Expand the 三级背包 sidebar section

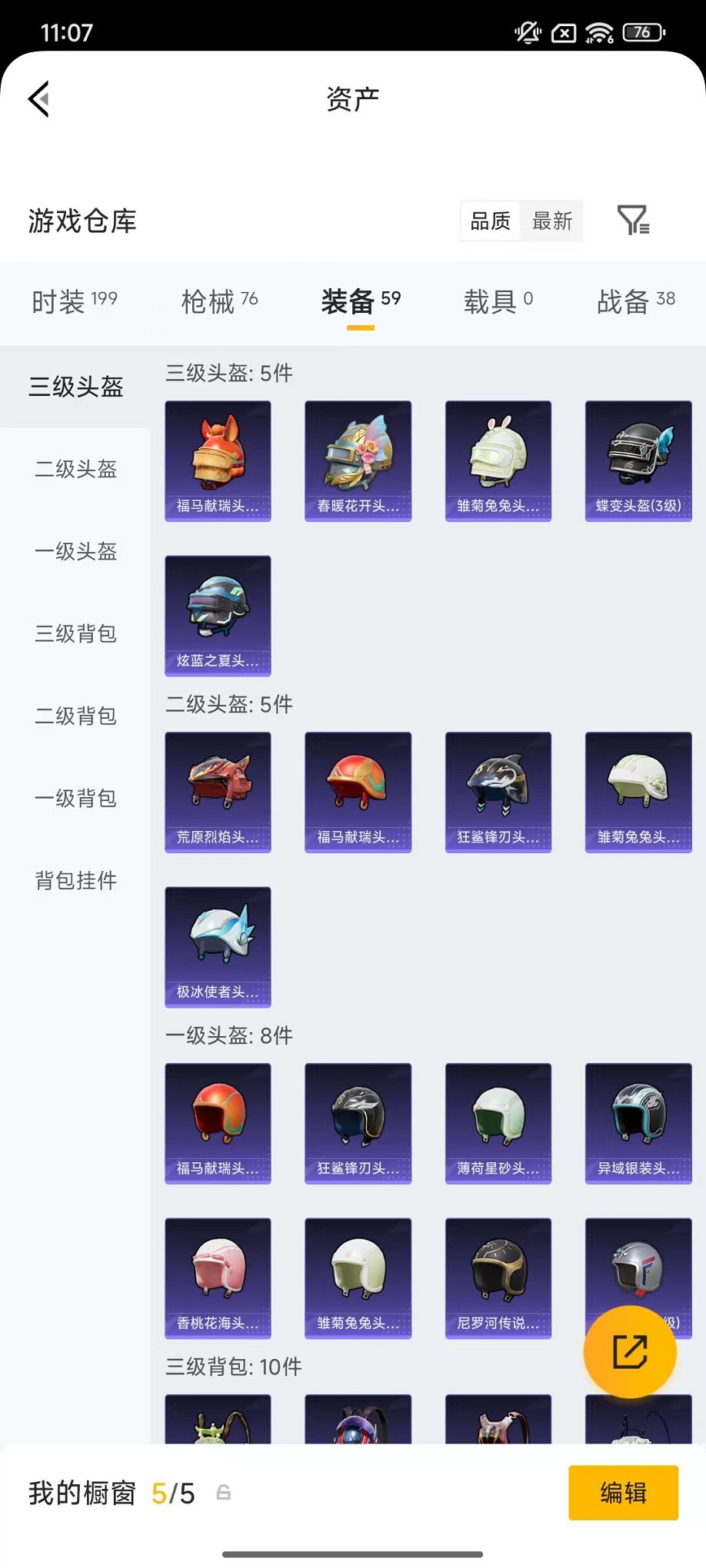pyautogui.click(x=75, y=634)
